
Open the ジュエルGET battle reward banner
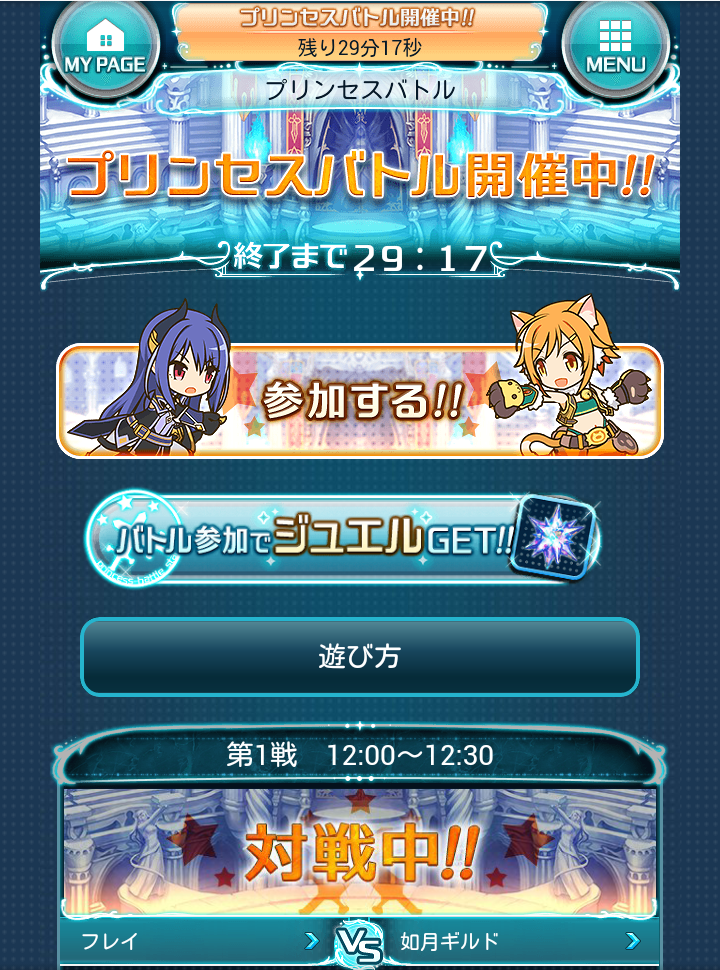tap(342, 541)
